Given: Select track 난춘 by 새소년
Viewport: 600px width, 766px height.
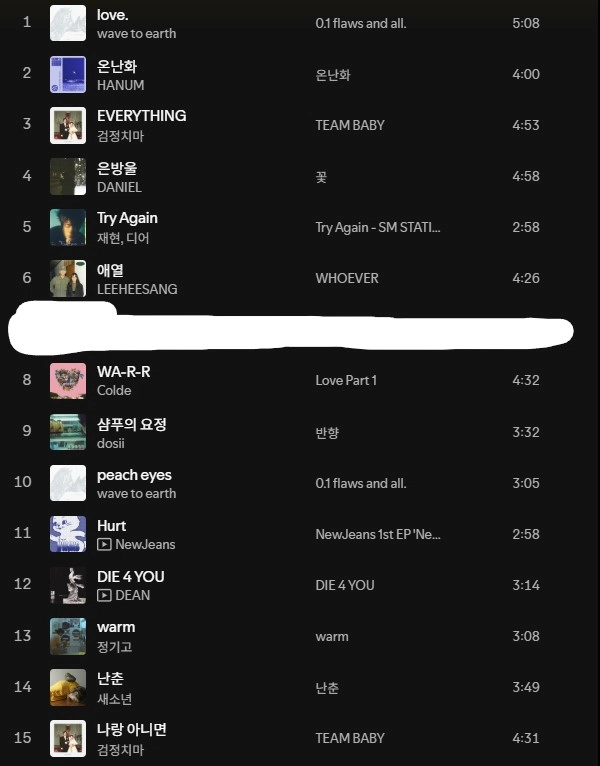Looking at the screenshot, I should [110, 679].
